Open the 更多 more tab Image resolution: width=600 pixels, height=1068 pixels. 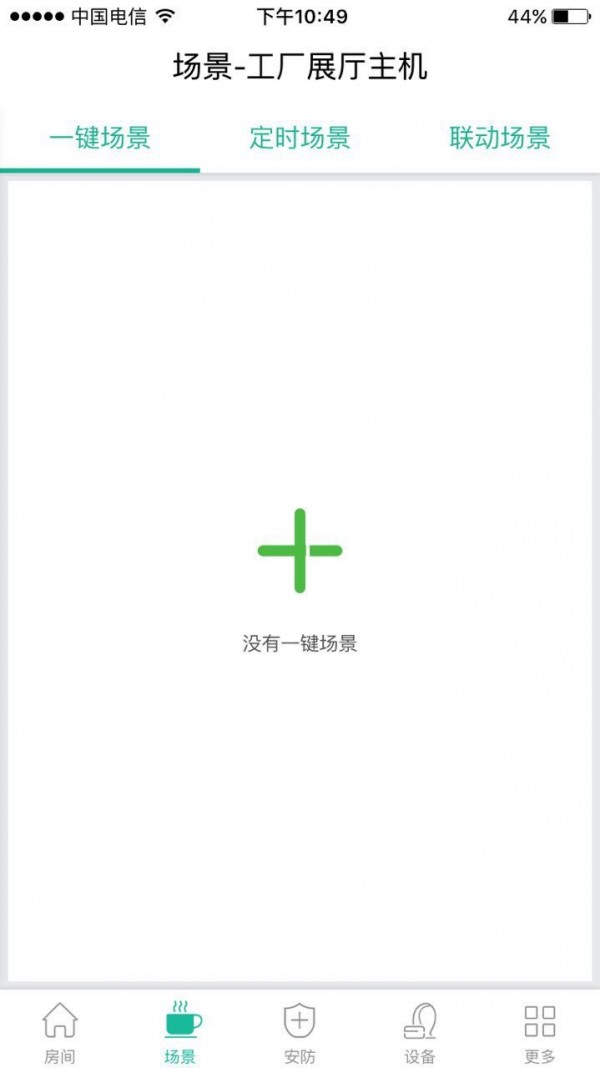pos(540,1032)
